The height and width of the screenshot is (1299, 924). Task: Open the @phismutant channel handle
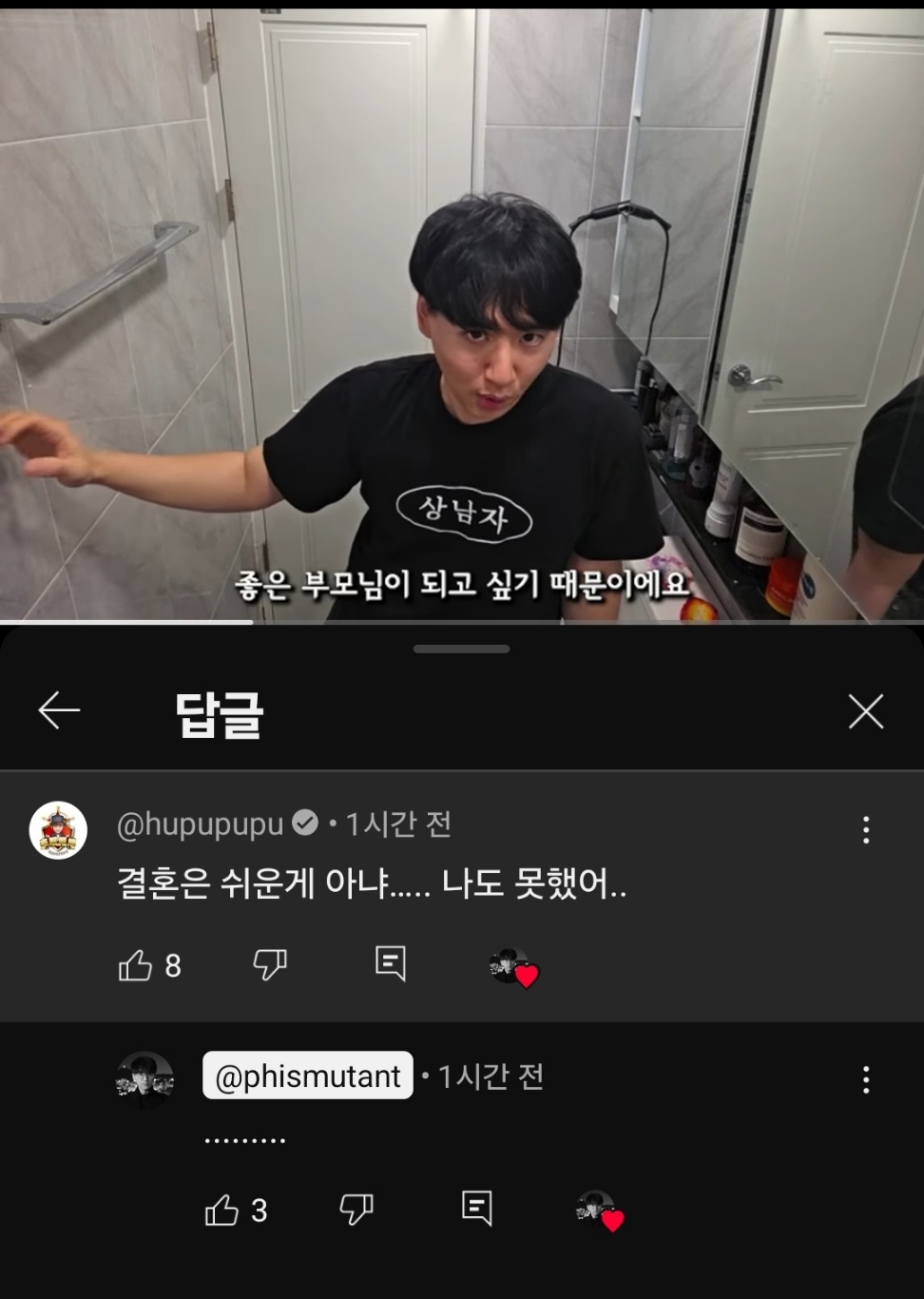pyautogui.click(x=307, y=1076)
